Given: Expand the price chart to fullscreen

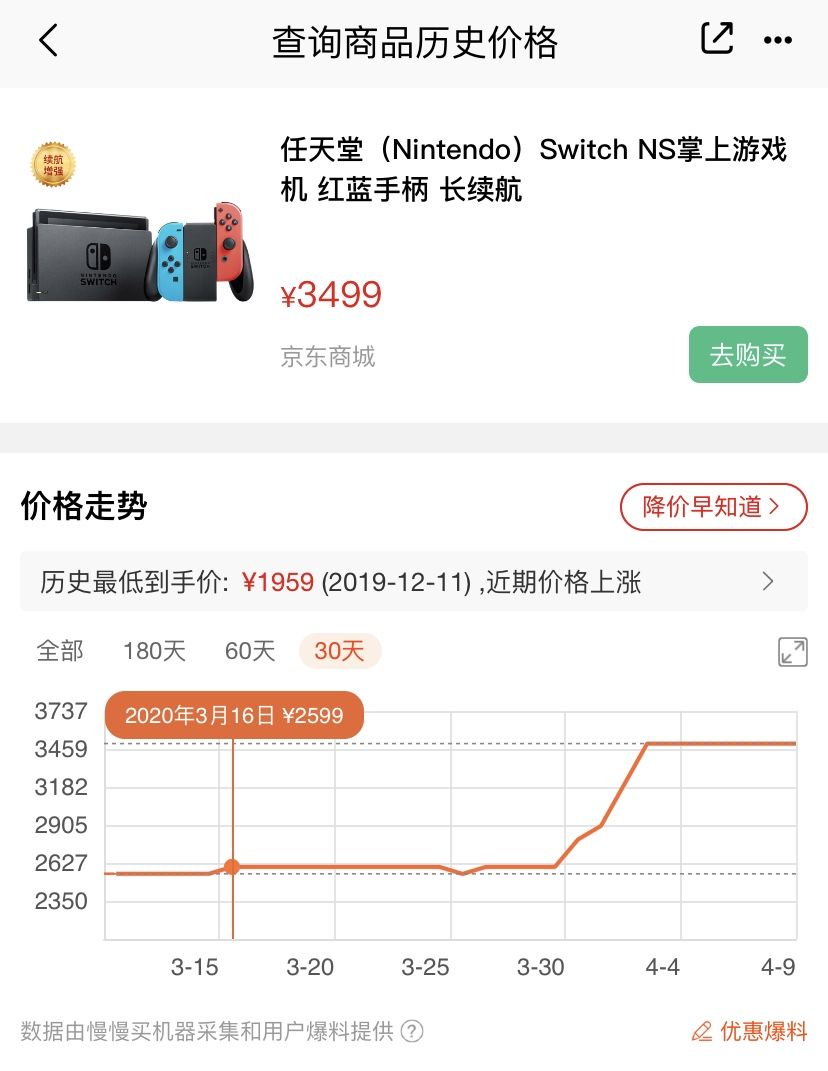Looking at the screenshot, I should [x=792, y=651].
